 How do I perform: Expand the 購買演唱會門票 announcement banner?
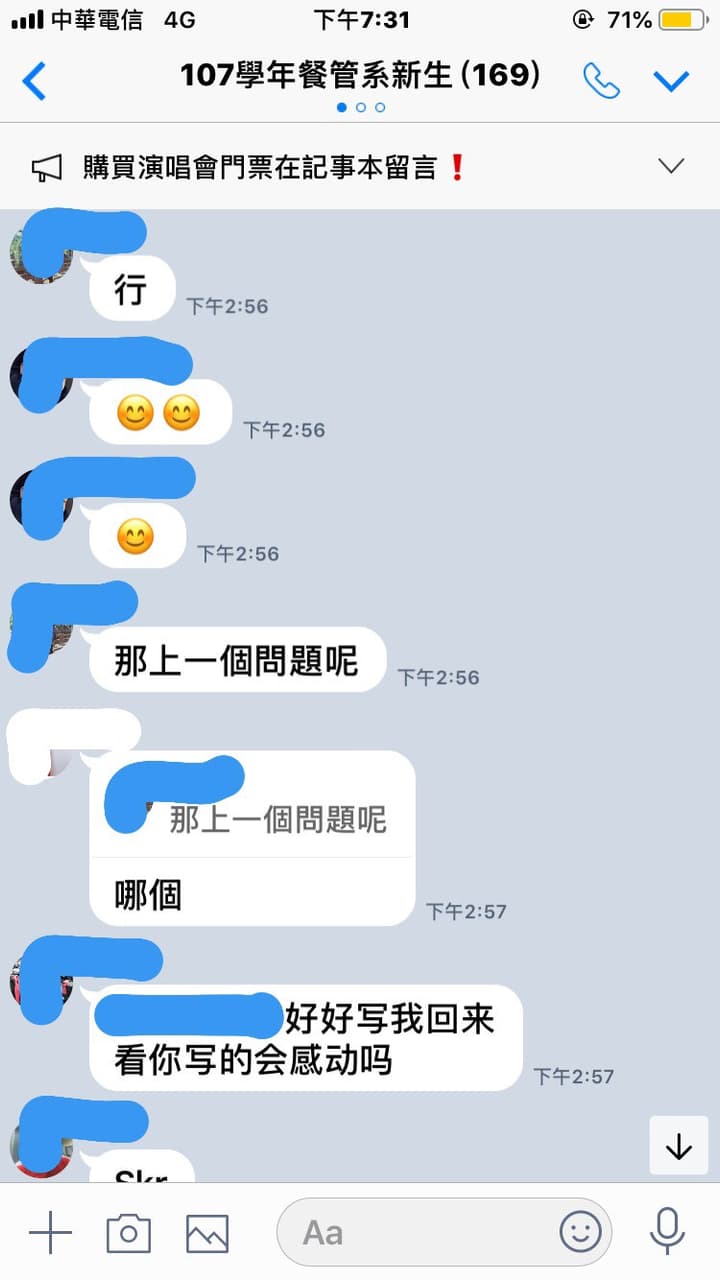[x=670, y=166]
